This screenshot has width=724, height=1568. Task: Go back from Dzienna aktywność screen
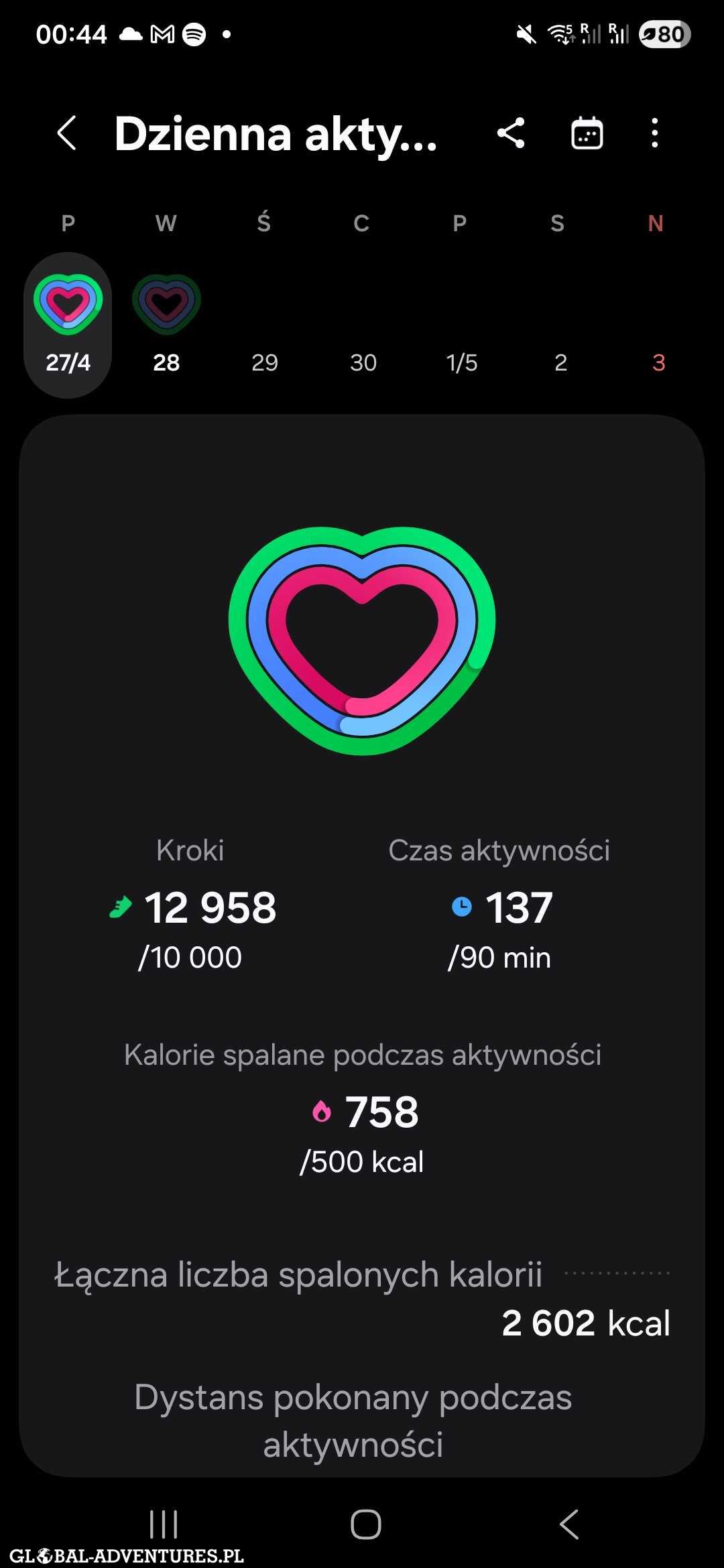coord(67,133)
